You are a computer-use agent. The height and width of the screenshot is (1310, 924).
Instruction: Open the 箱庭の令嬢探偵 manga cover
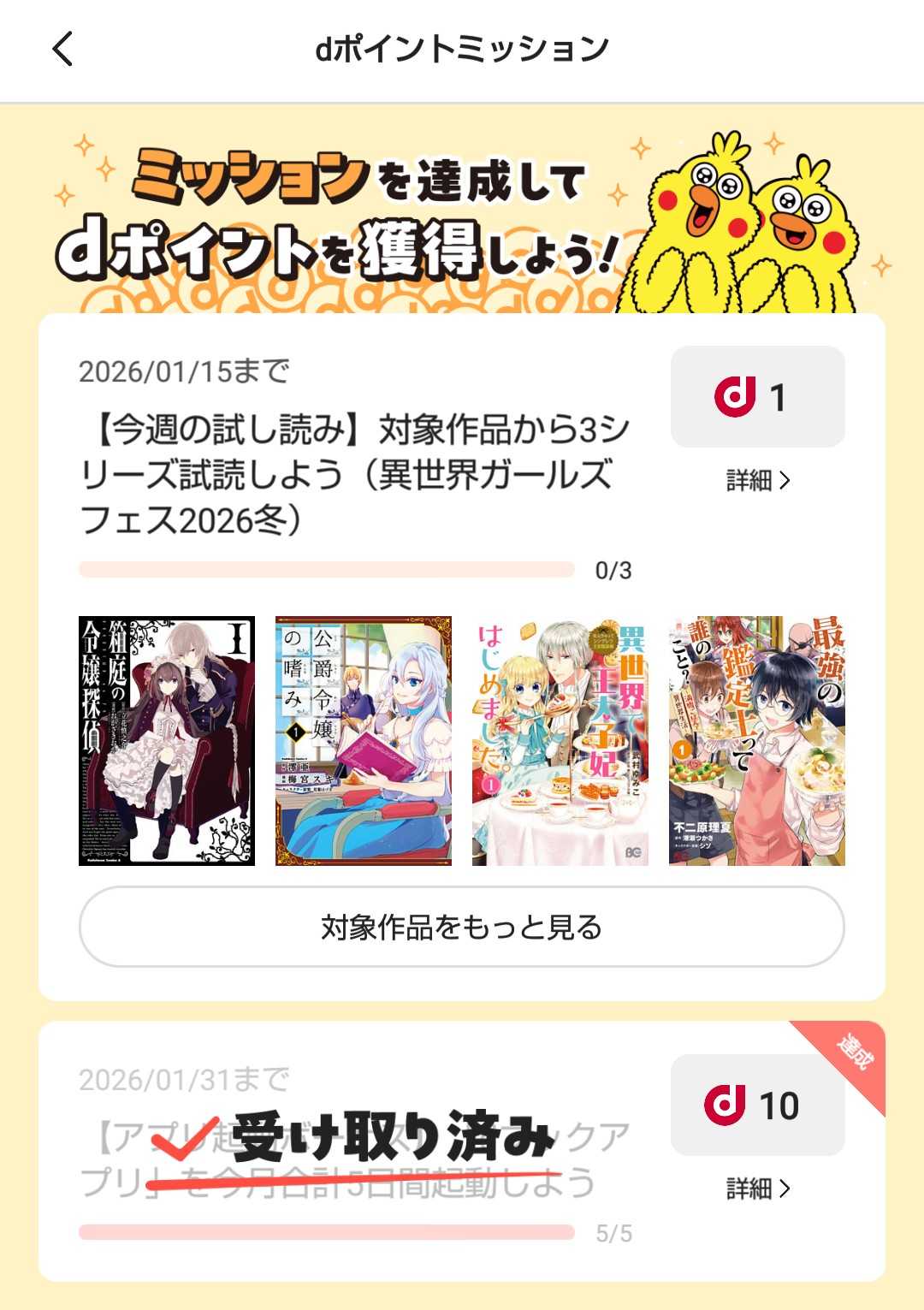pos(167,740)
